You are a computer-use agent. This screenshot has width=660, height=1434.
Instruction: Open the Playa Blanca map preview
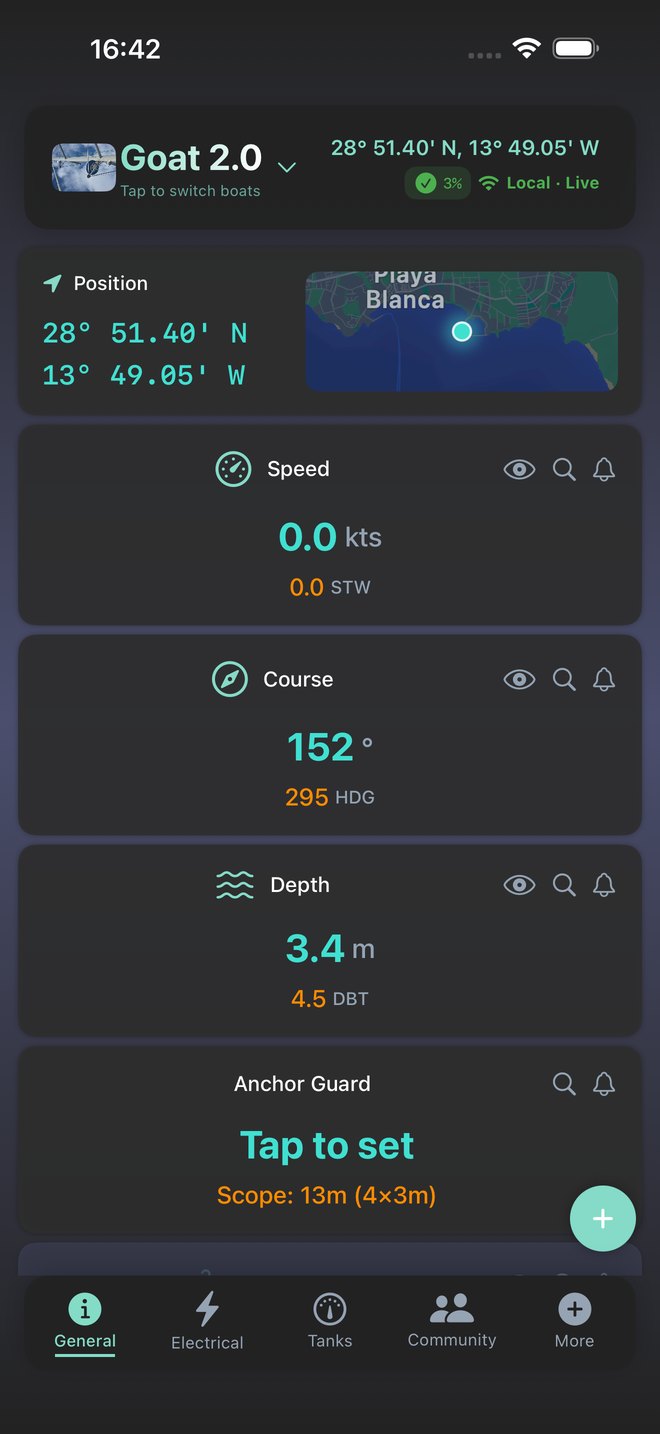pyautogui.click(x=461, y=330)
